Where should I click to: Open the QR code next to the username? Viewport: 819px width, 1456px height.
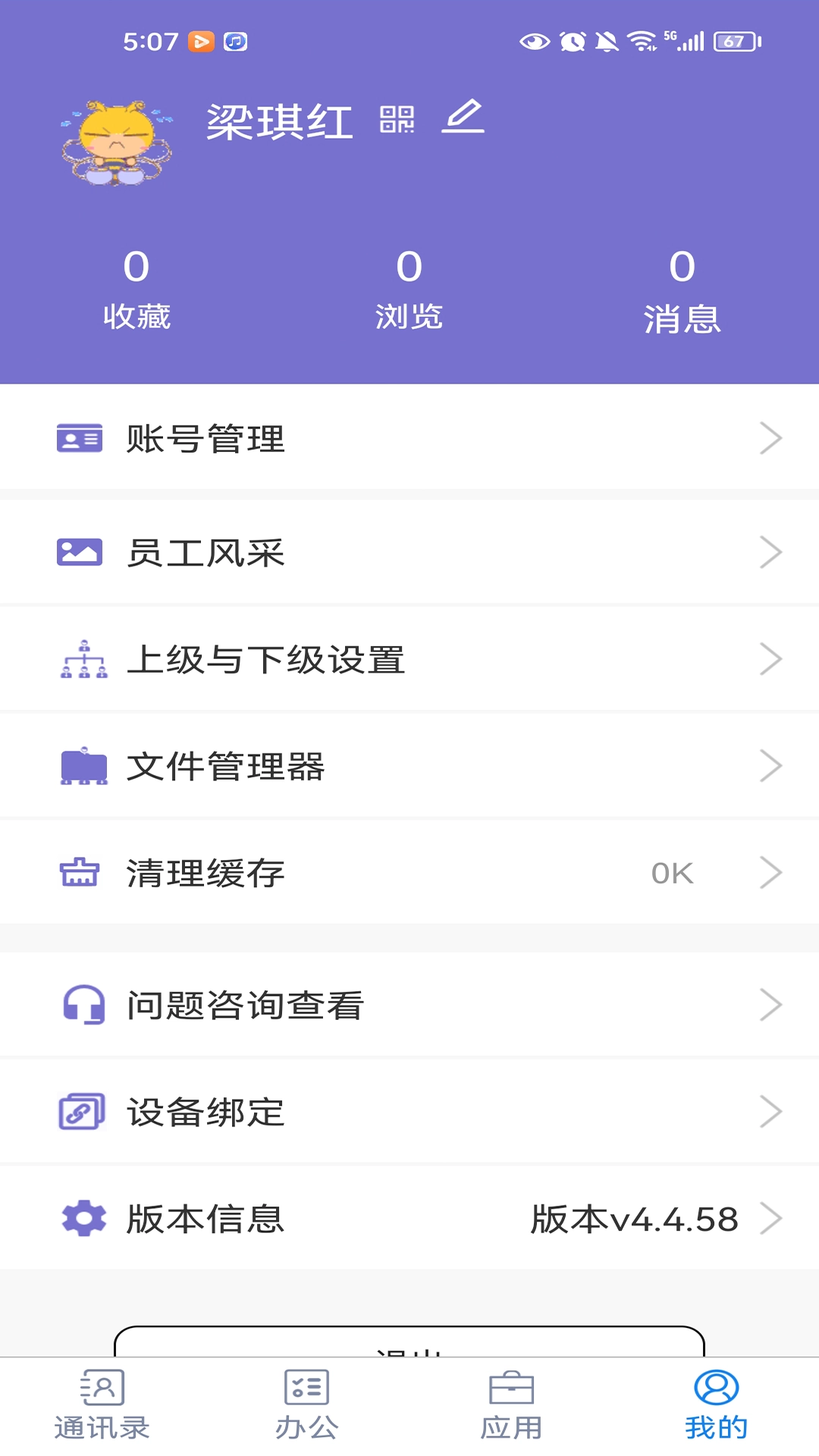[x=397, y=120]
